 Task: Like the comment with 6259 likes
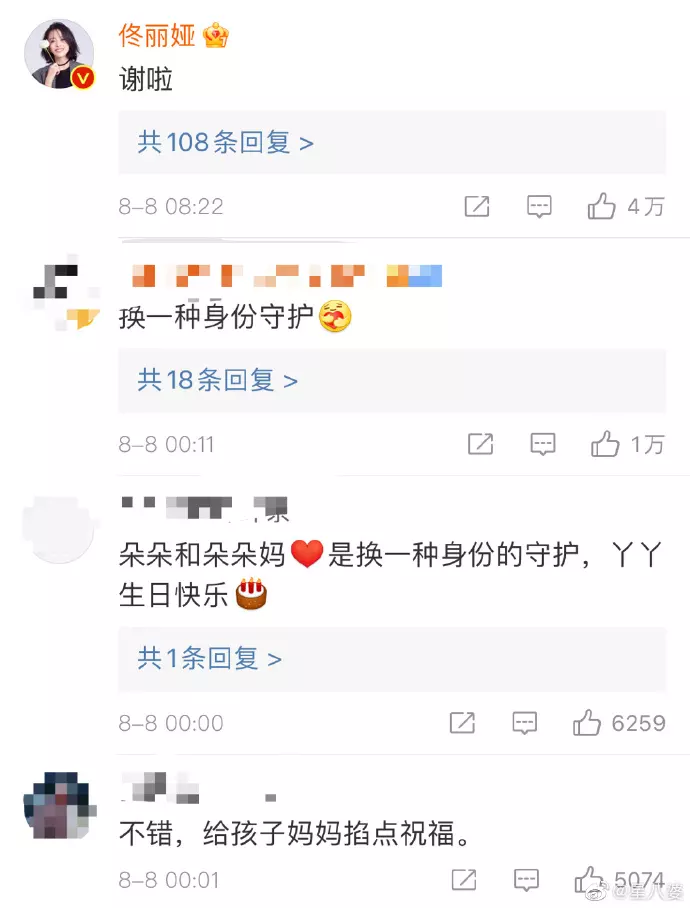click(x=587, y=722)
